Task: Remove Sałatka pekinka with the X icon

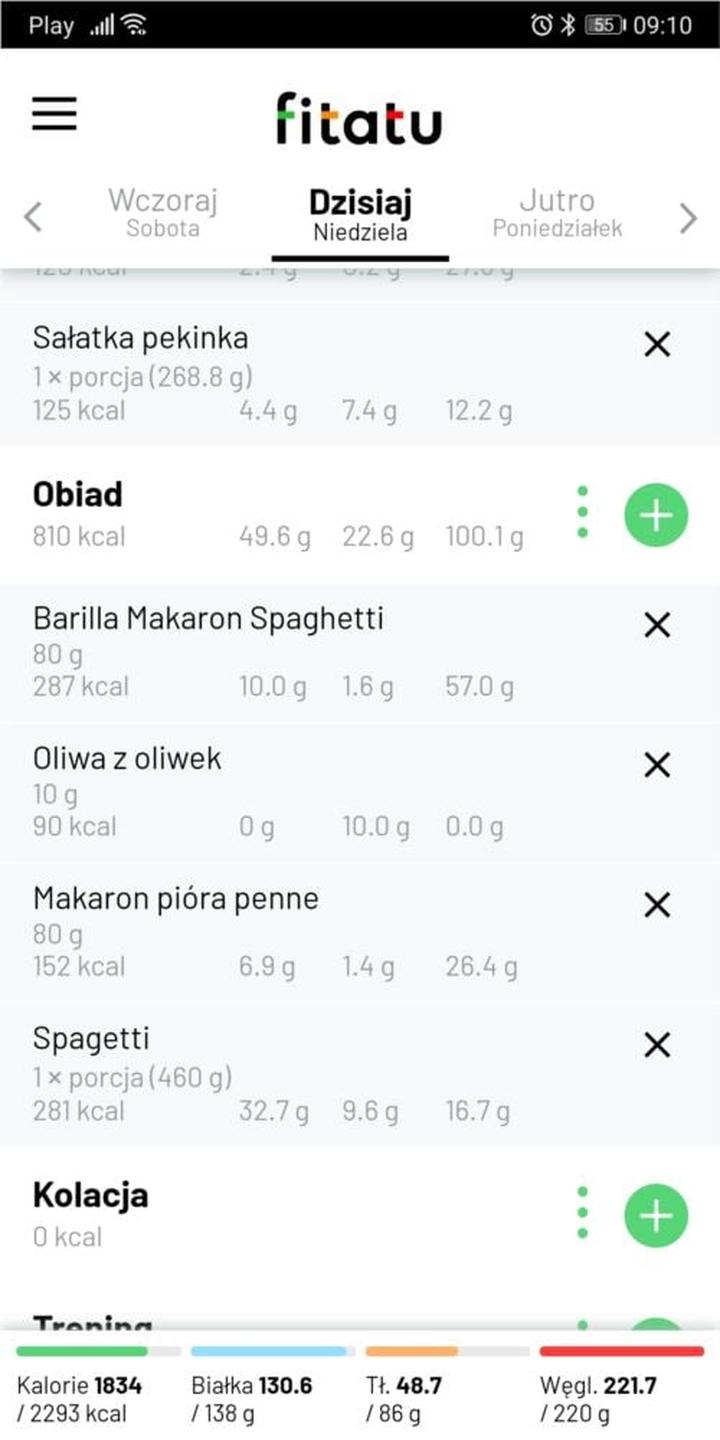Action: click(657, 344)
